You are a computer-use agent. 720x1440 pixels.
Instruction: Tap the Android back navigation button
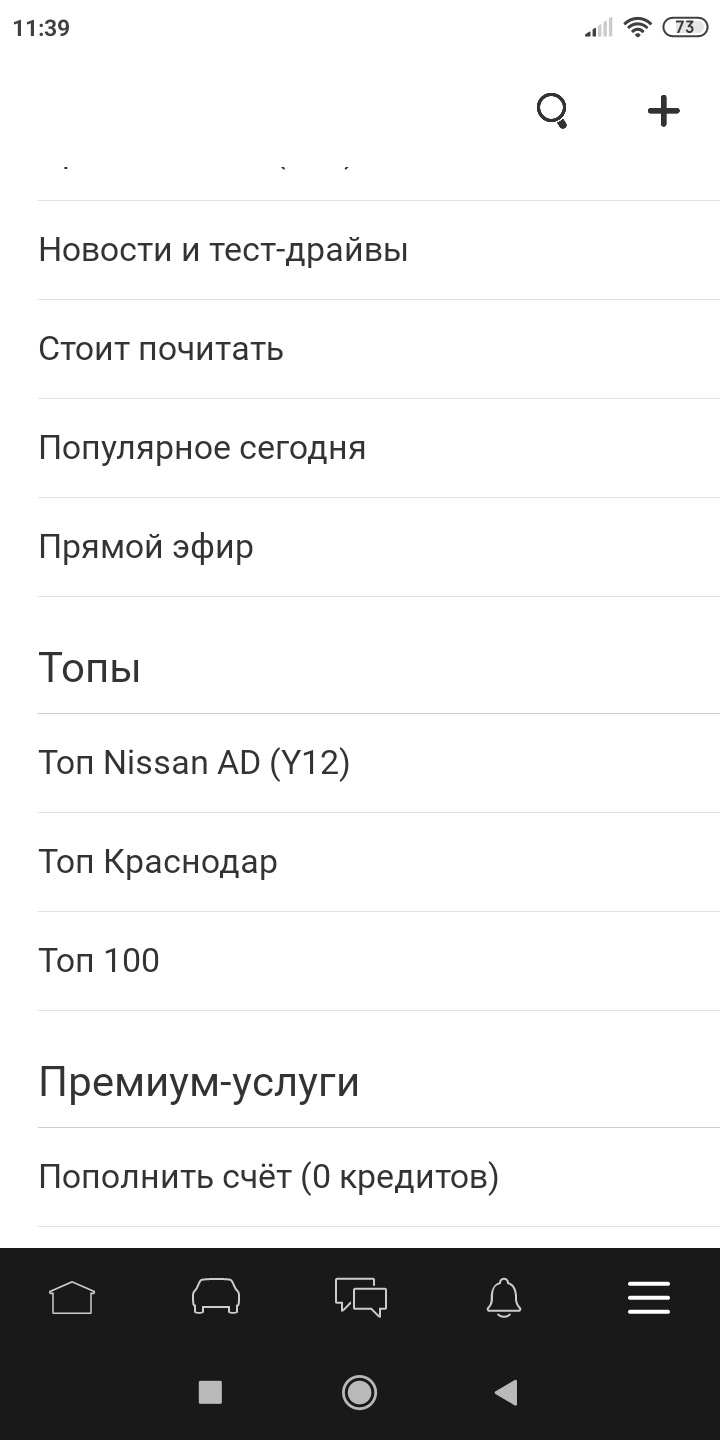tap(506, 1390)
